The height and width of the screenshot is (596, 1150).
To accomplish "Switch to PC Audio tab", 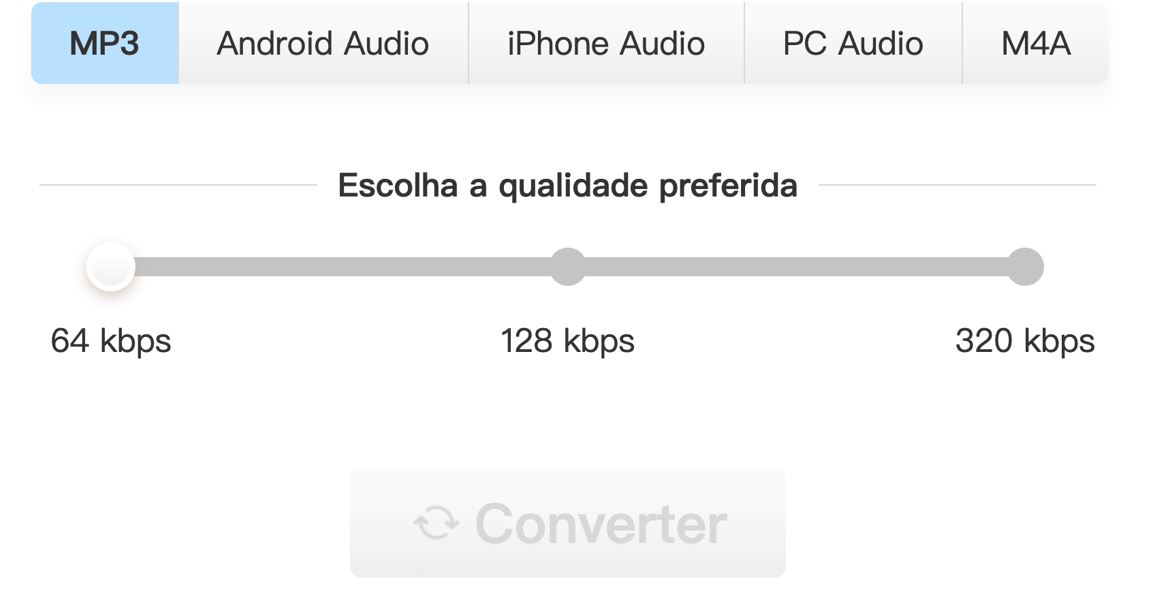I will click(x=853, y=43).
